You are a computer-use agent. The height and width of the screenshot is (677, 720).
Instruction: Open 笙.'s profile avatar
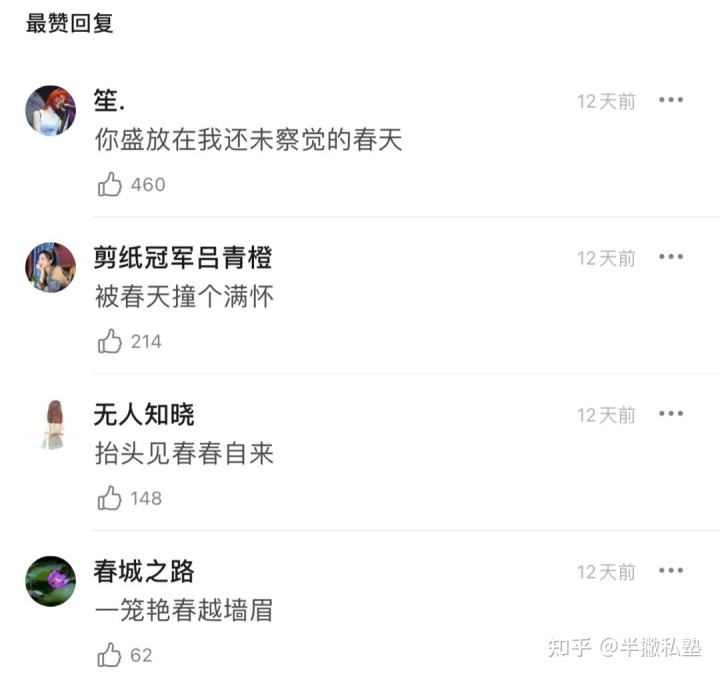pos(50,110)
